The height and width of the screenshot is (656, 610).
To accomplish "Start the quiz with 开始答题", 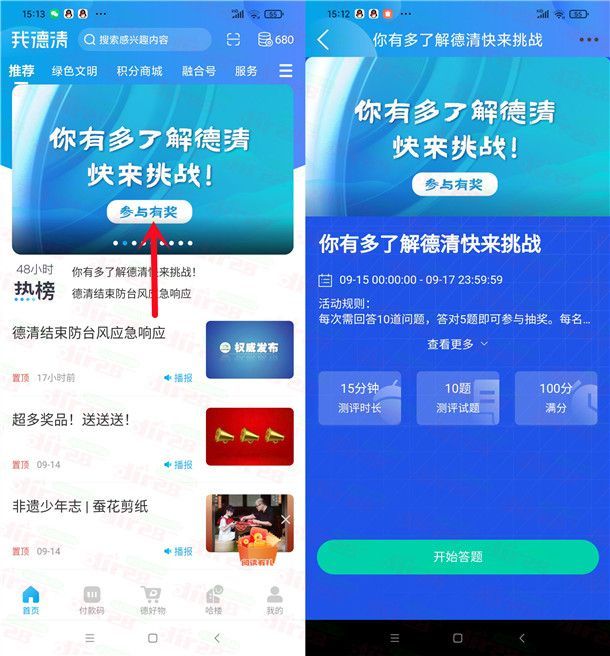I will coord(458,557).
